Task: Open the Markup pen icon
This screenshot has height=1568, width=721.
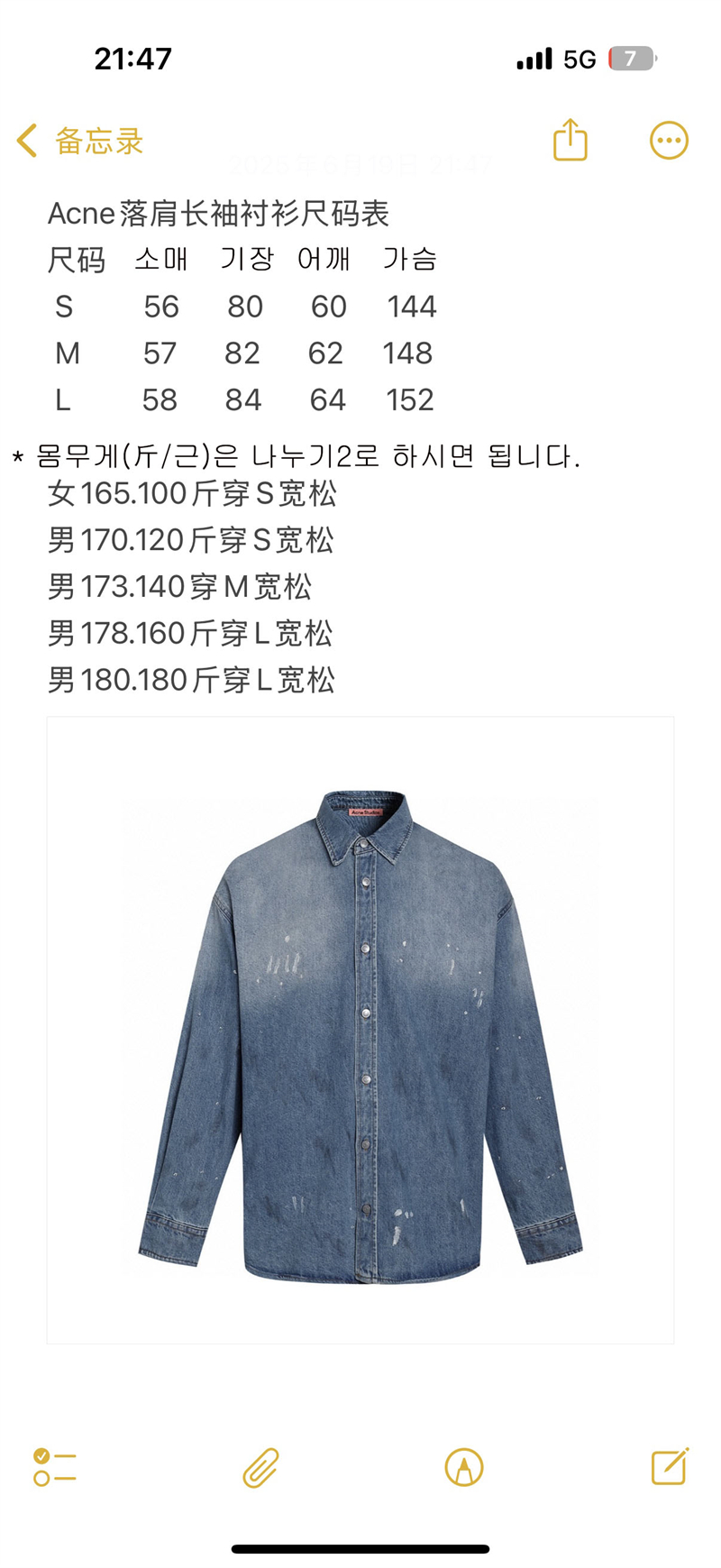Action: (462, 1467)
